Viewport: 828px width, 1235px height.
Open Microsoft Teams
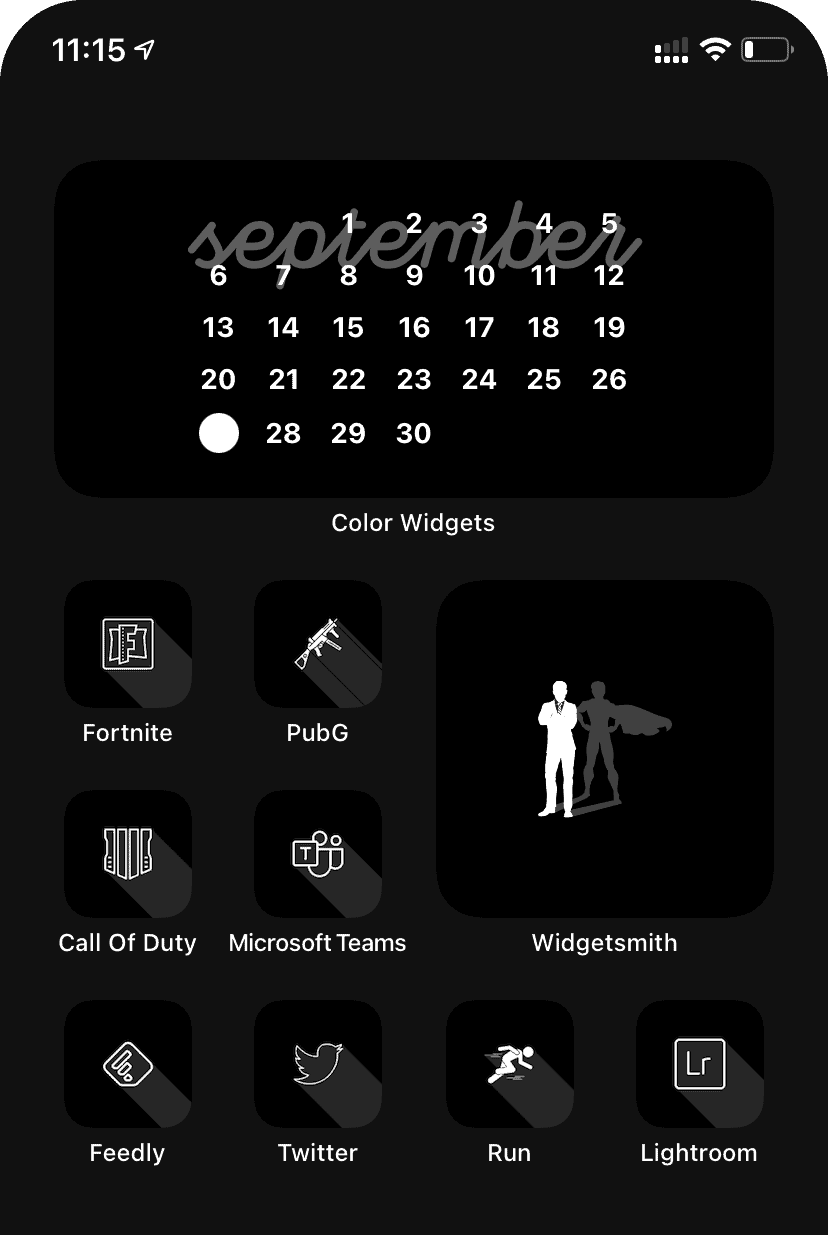[x=318, y=855]
